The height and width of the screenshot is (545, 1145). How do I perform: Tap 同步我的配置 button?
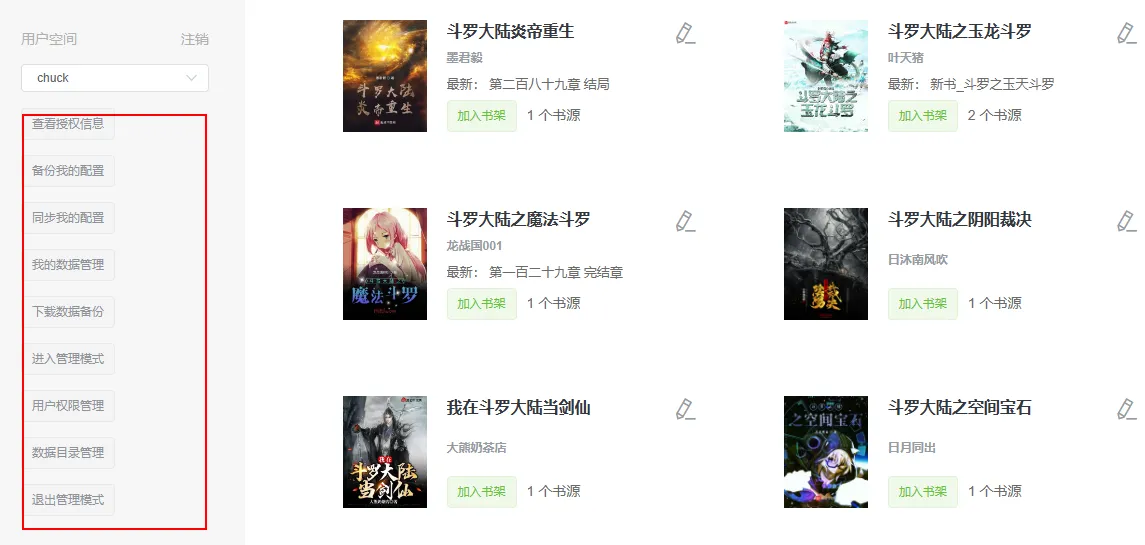pos(68,218)
